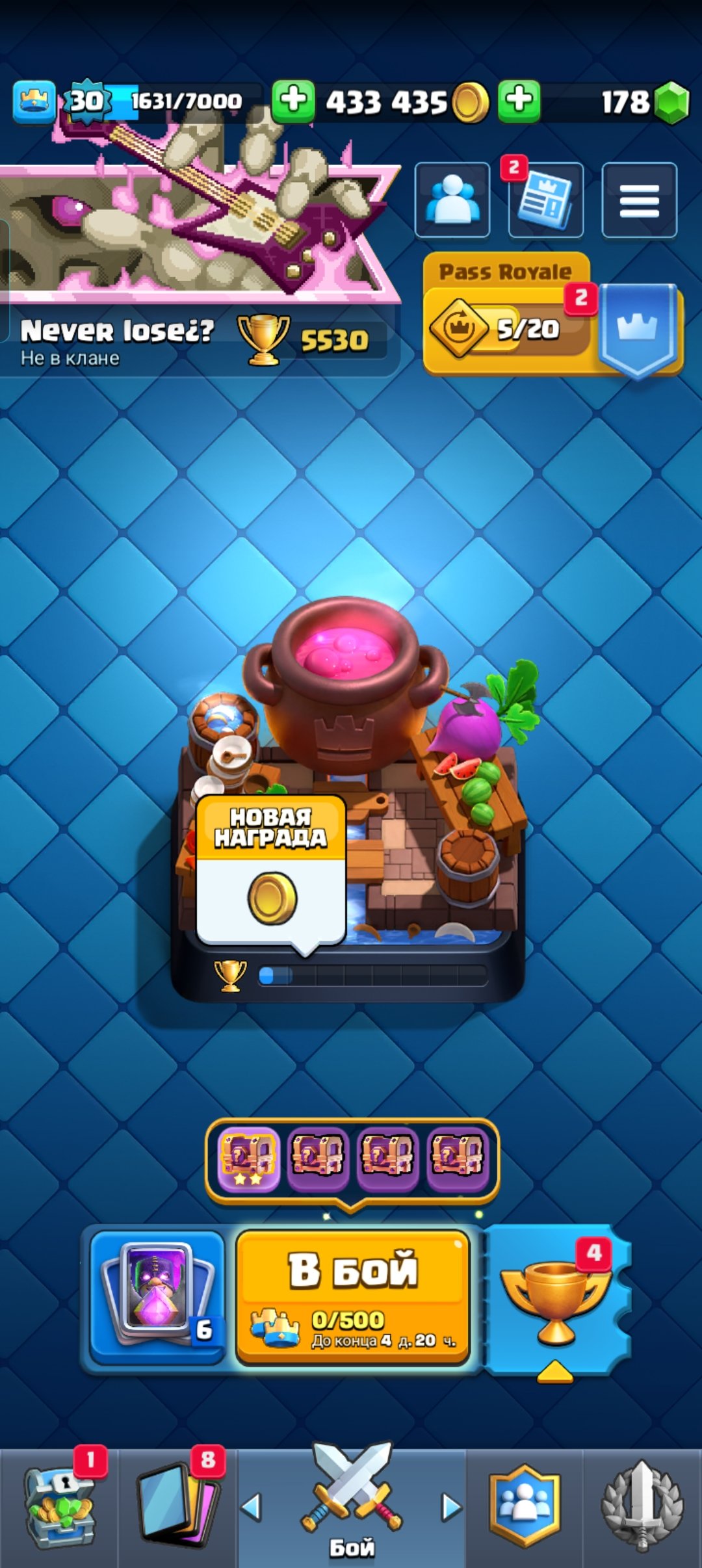The width and height of the screenshot is (702, 1568).
Task: Start a match with В бой
Action: (x=353, y=1296)
